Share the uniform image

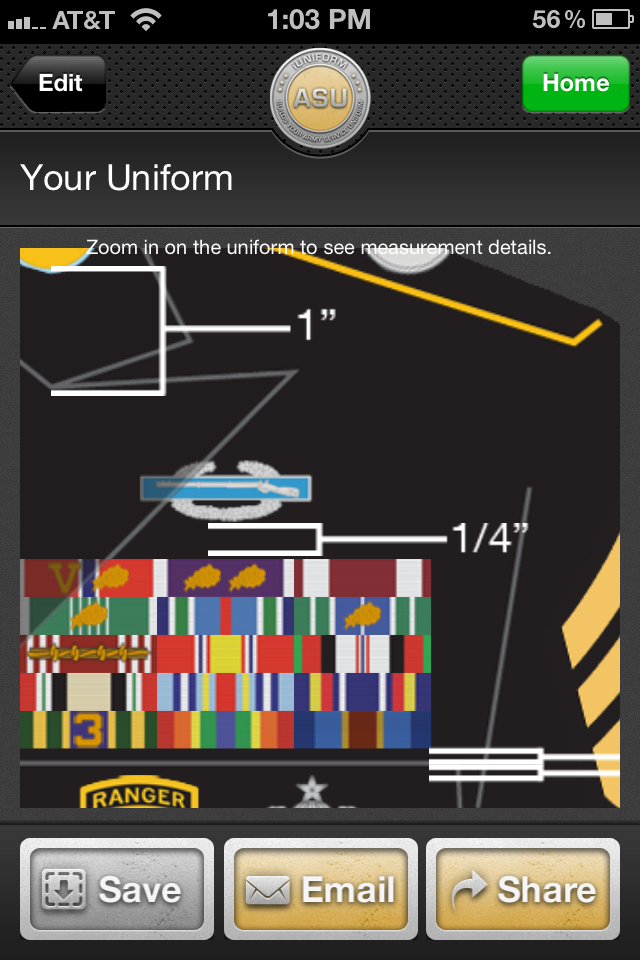[523, 889]
